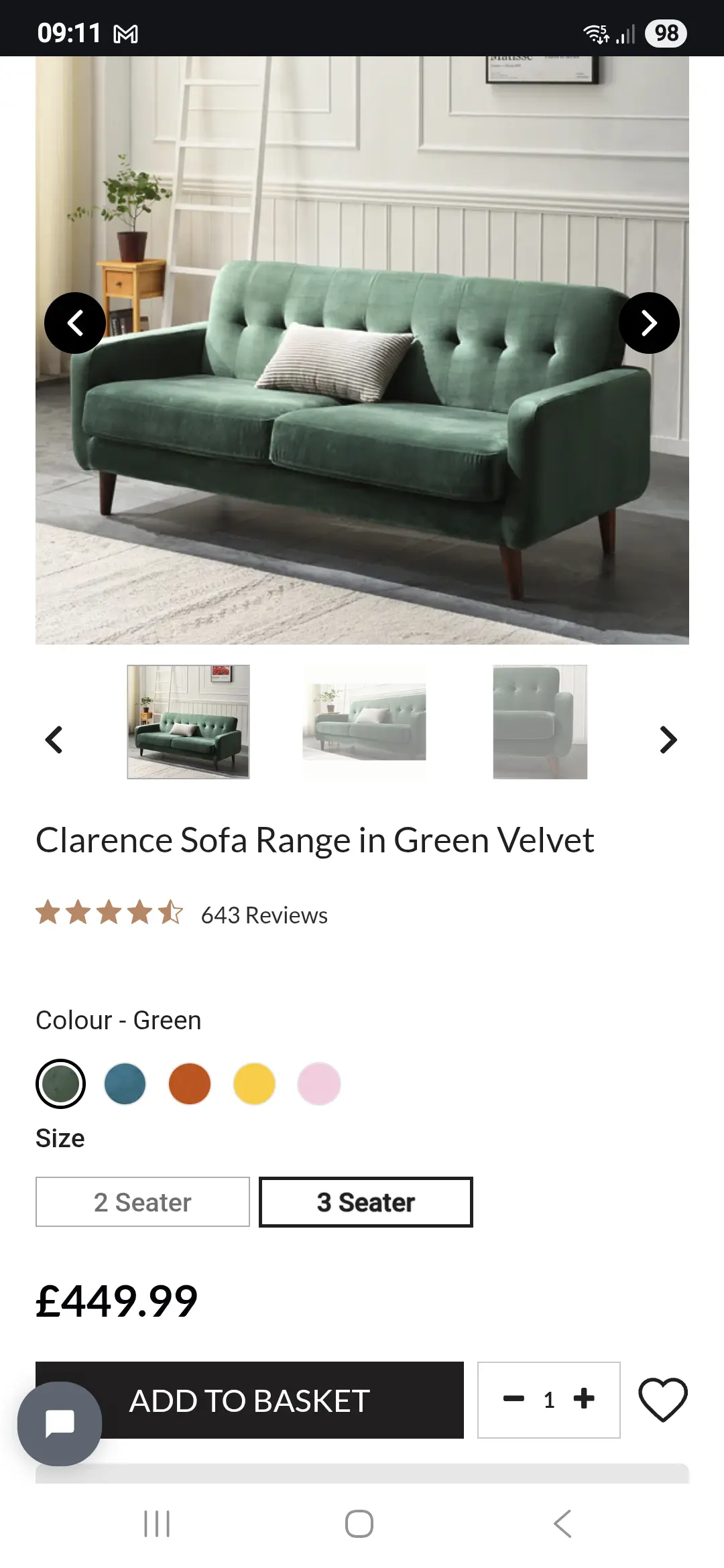Show the previous main sofa image
Viewport: 724px width, 1568px height.
75,323
